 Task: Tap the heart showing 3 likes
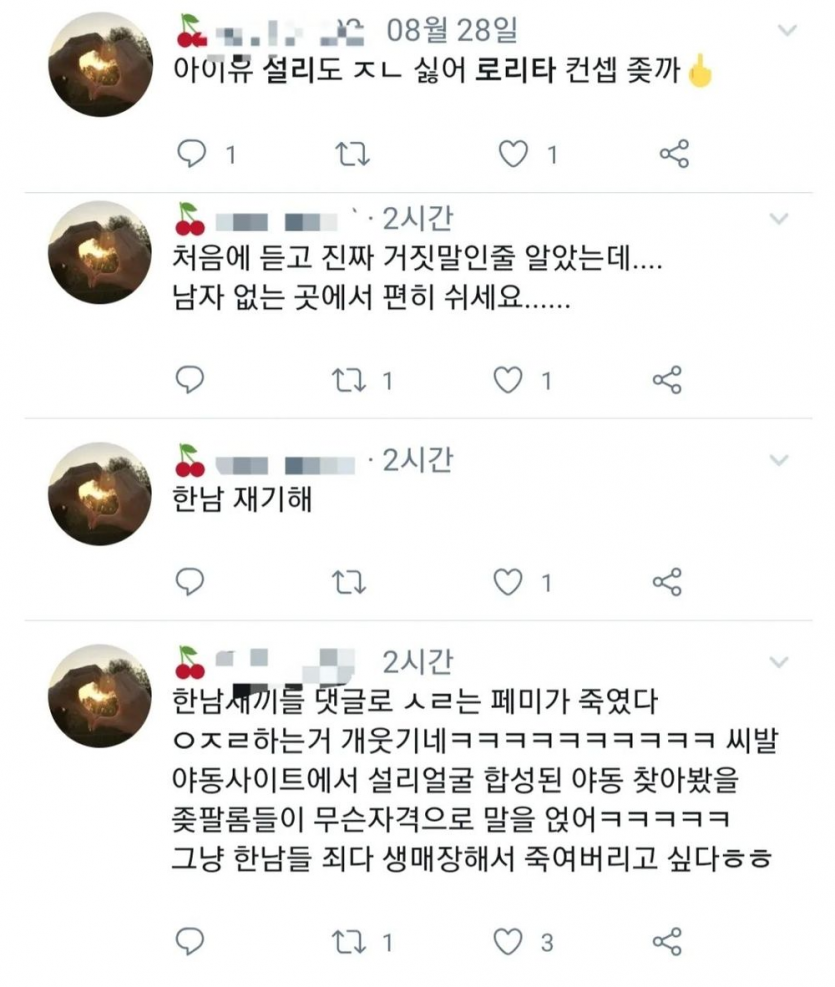(x=510, y=941)
